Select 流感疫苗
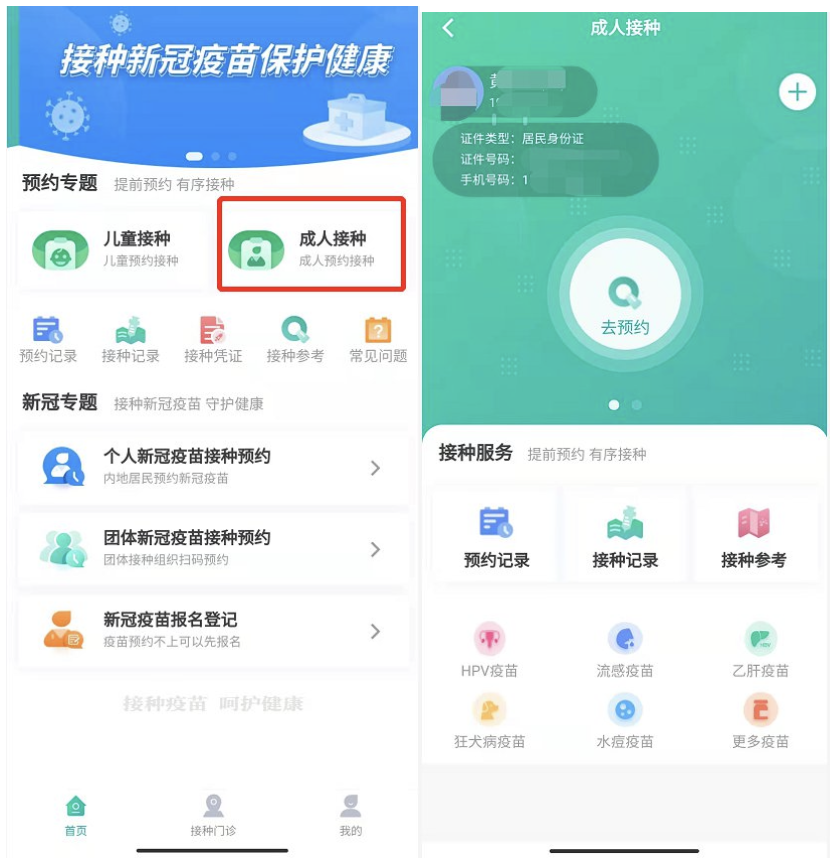The image size is (834, 858). coord(625,650)
